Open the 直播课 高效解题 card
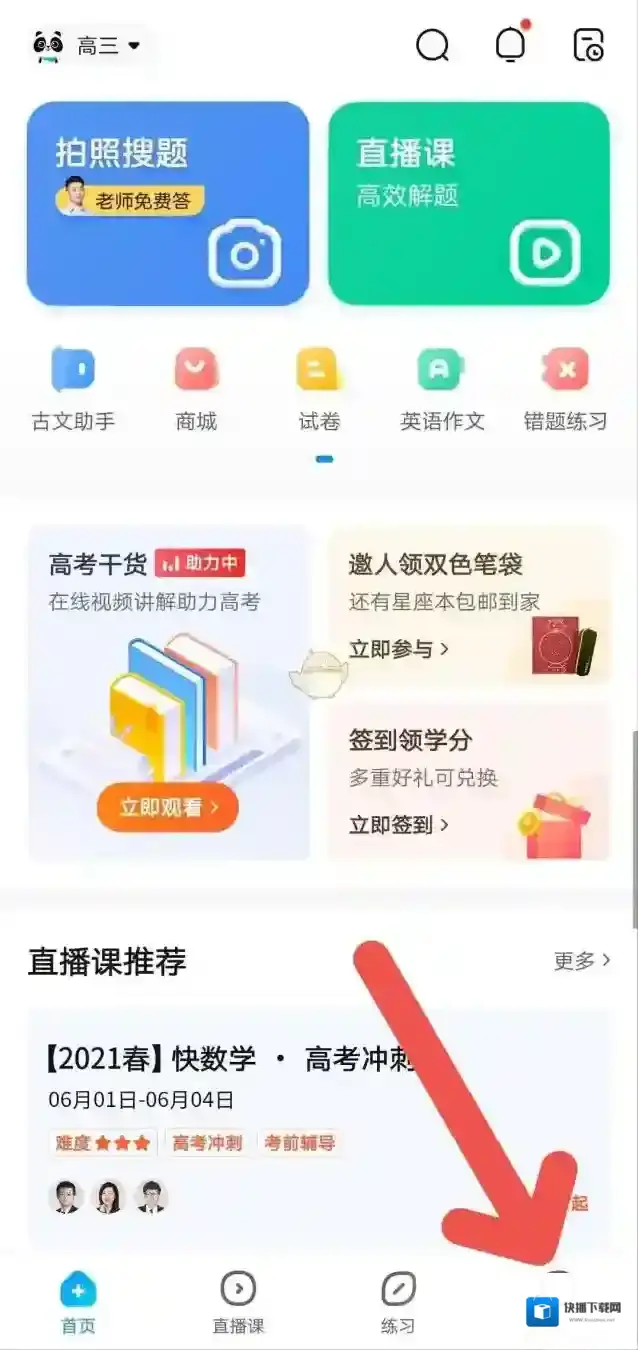Viewport: 638px width, 1350px height. [468, 203]
